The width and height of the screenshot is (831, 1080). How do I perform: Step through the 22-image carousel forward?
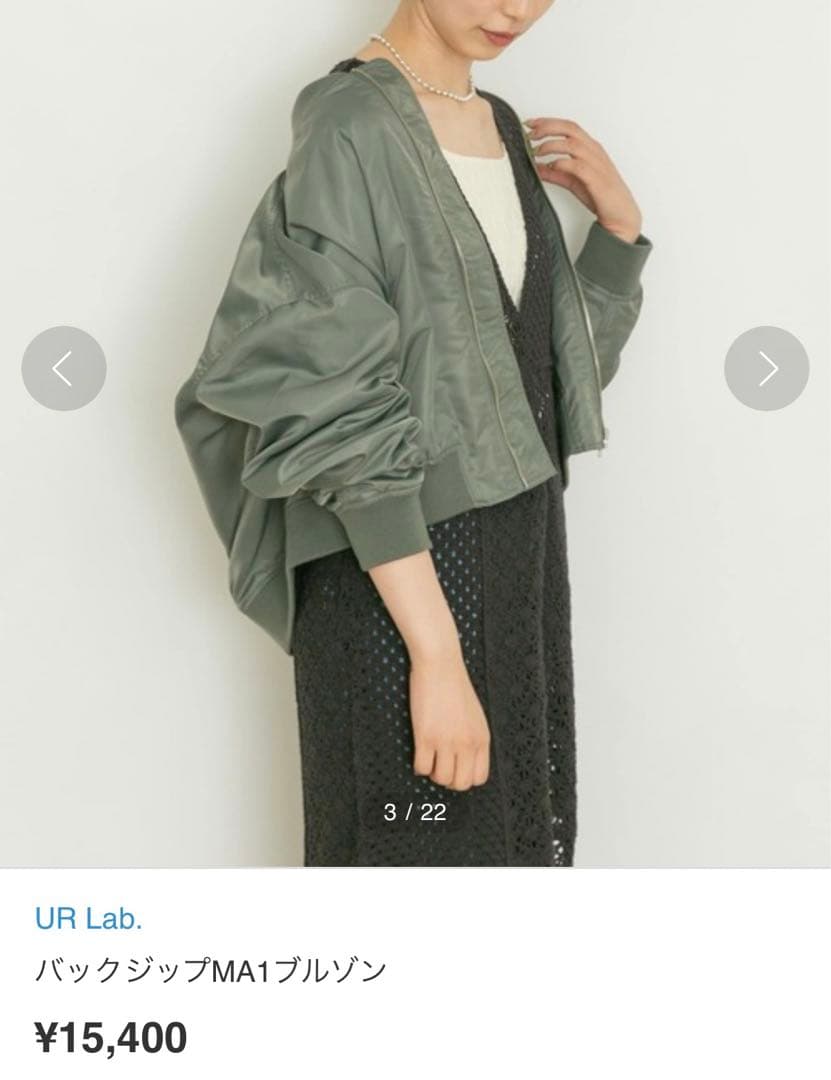[x=764, y=368]
